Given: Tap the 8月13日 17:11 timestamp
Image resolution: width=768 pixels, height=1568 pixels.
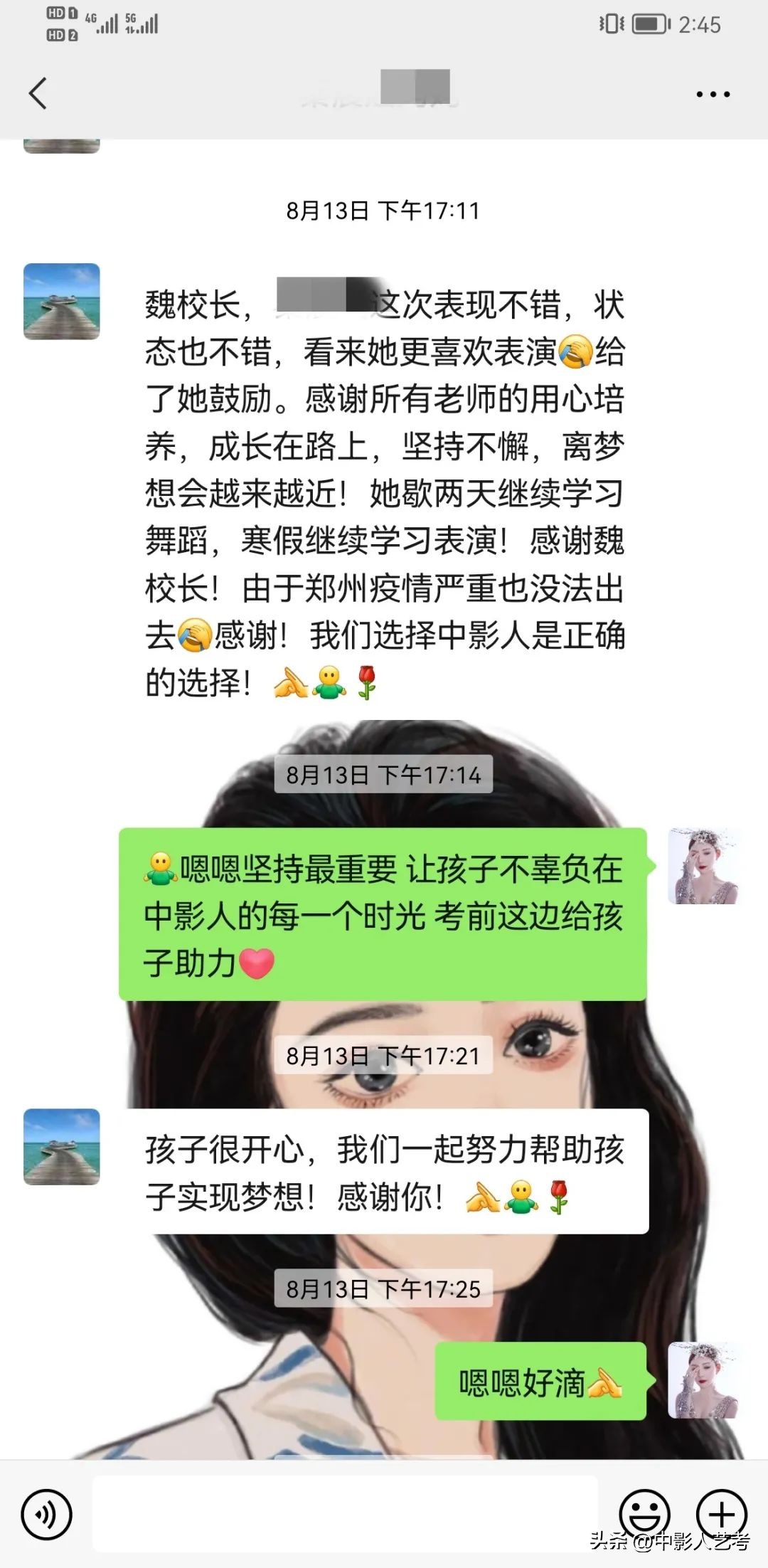Looking at the screenshot, I should (x=384, y=210).
